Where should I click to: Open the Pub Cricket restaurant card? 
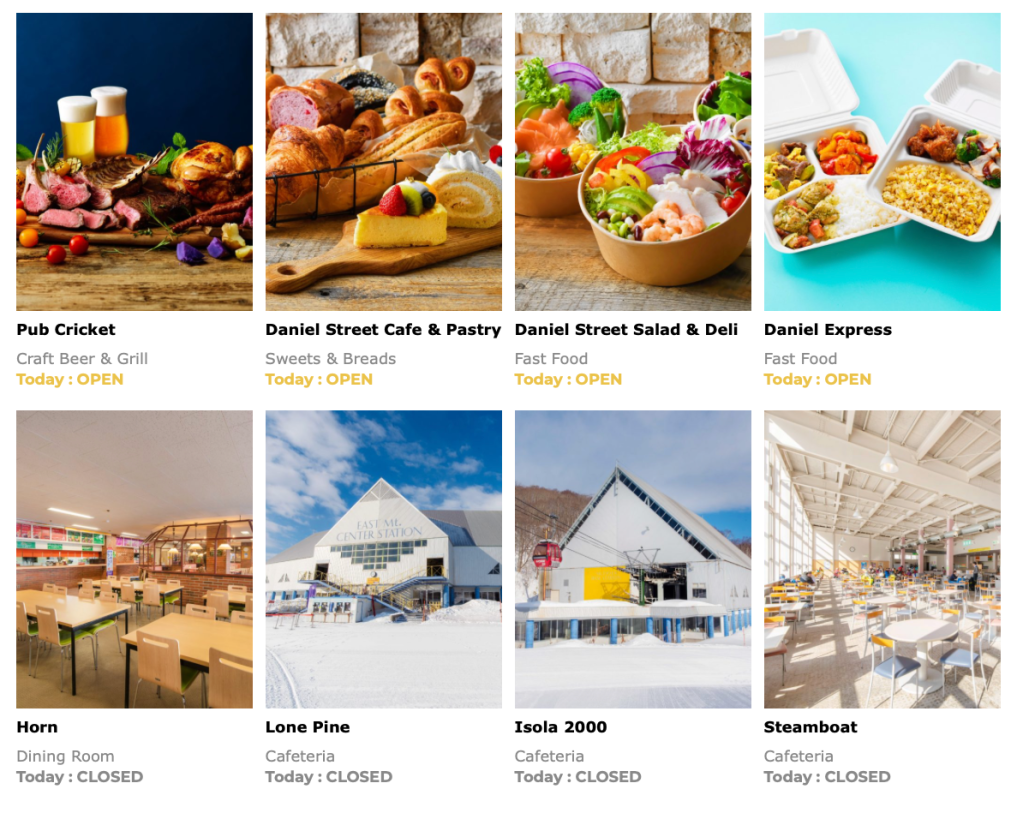(134, 162)
